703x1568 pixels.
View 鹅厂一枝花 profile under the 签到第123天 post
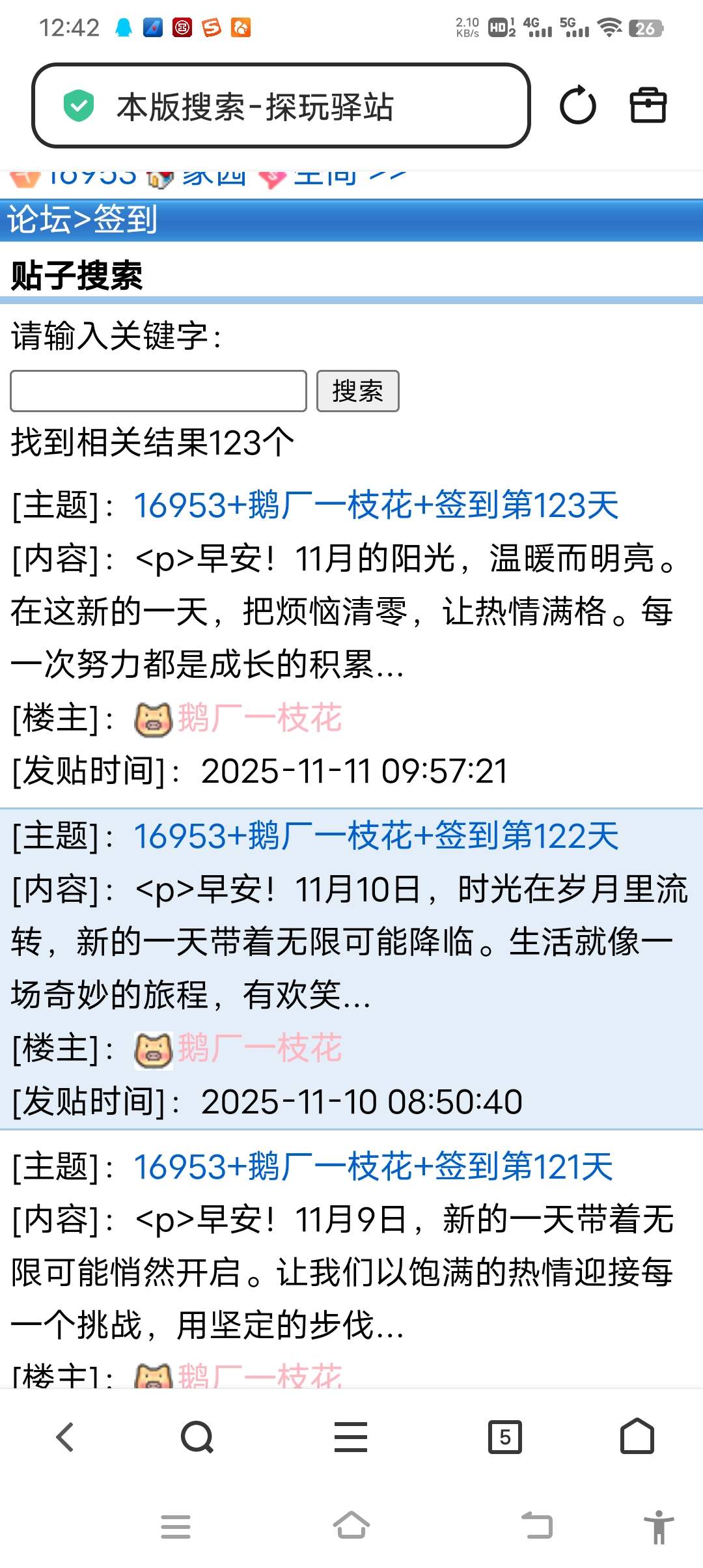[259, 718]
